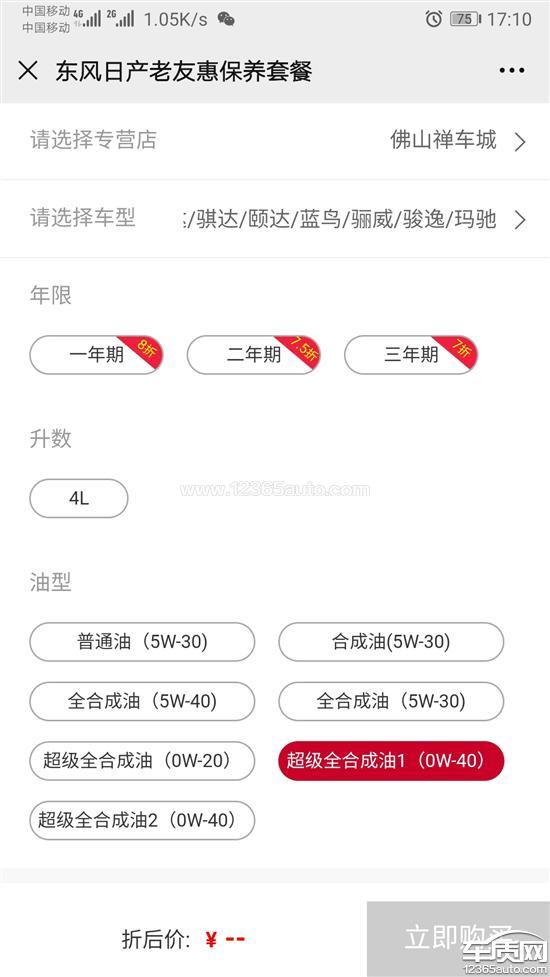Open the three-dot overflow menu
This screenshot has height=977, width=550.
tap(511, 71)
